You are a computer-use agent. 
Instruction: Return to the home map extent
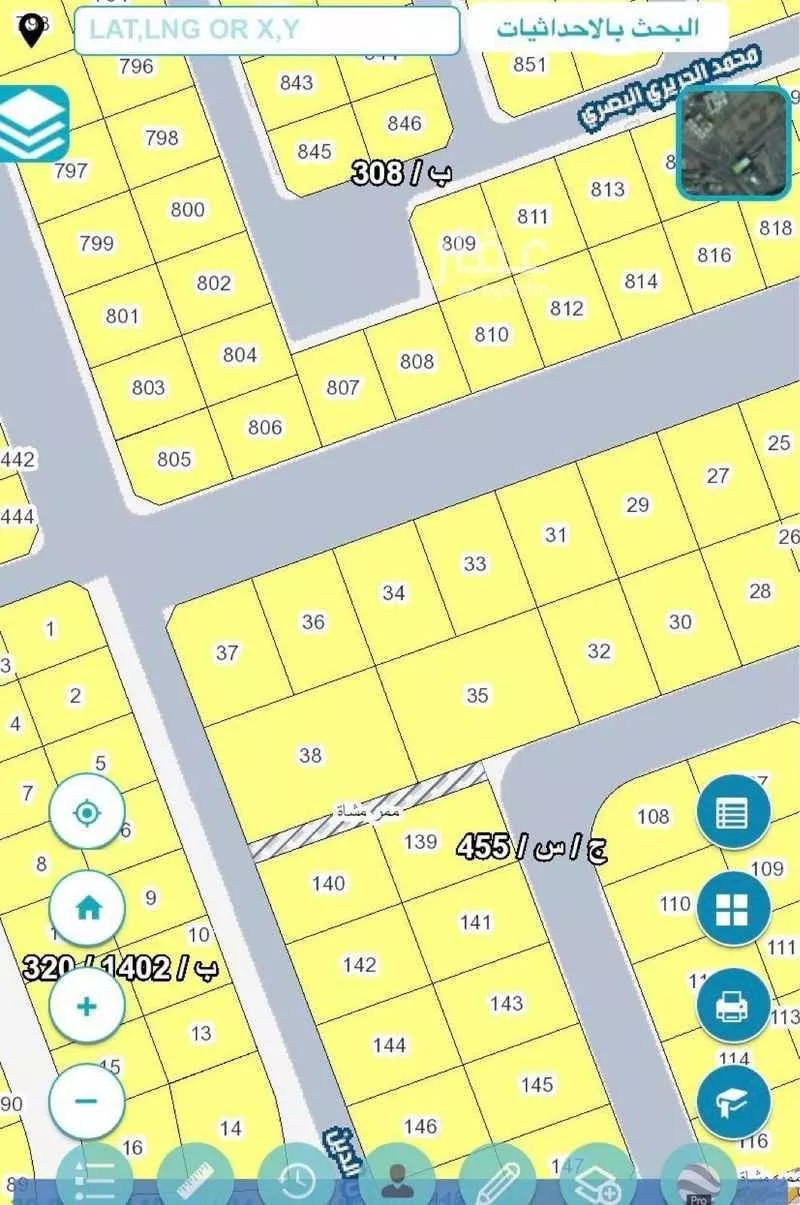87,908
